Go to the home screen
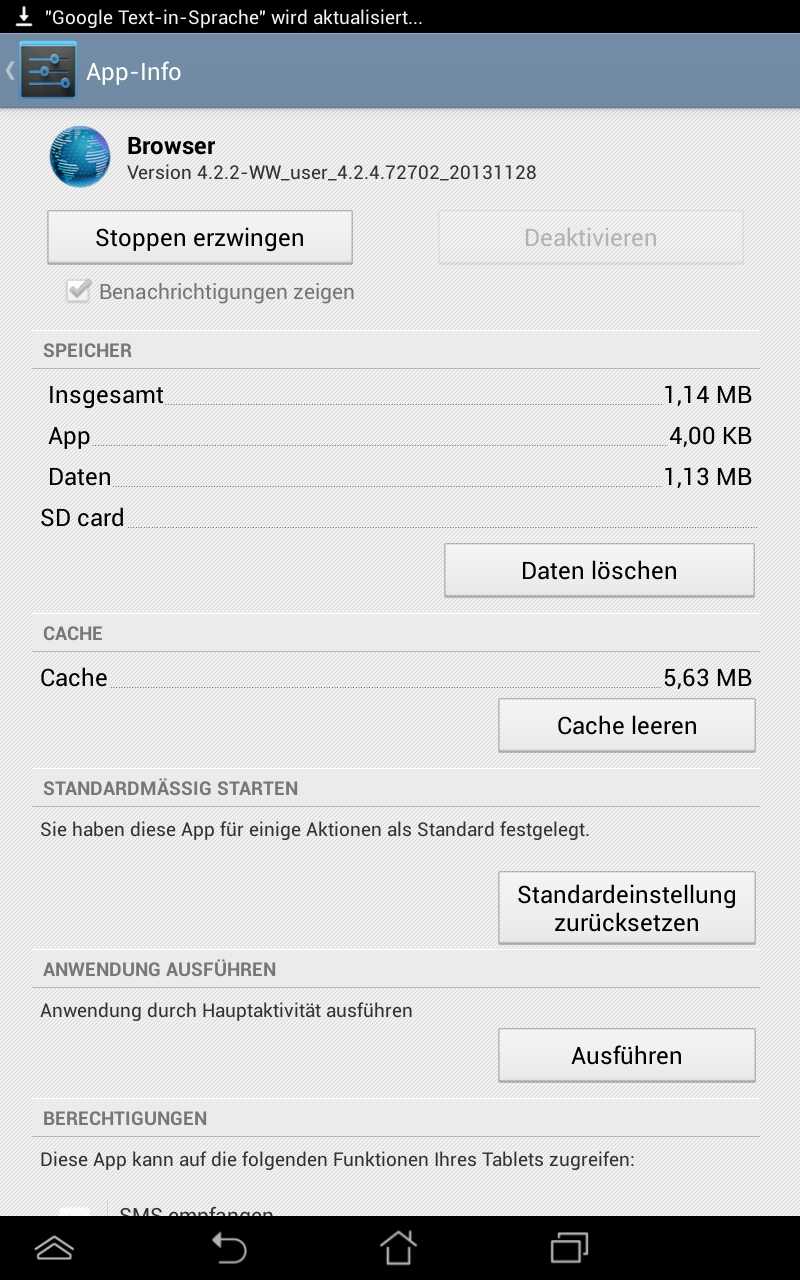 click(x=398, y=1248)
